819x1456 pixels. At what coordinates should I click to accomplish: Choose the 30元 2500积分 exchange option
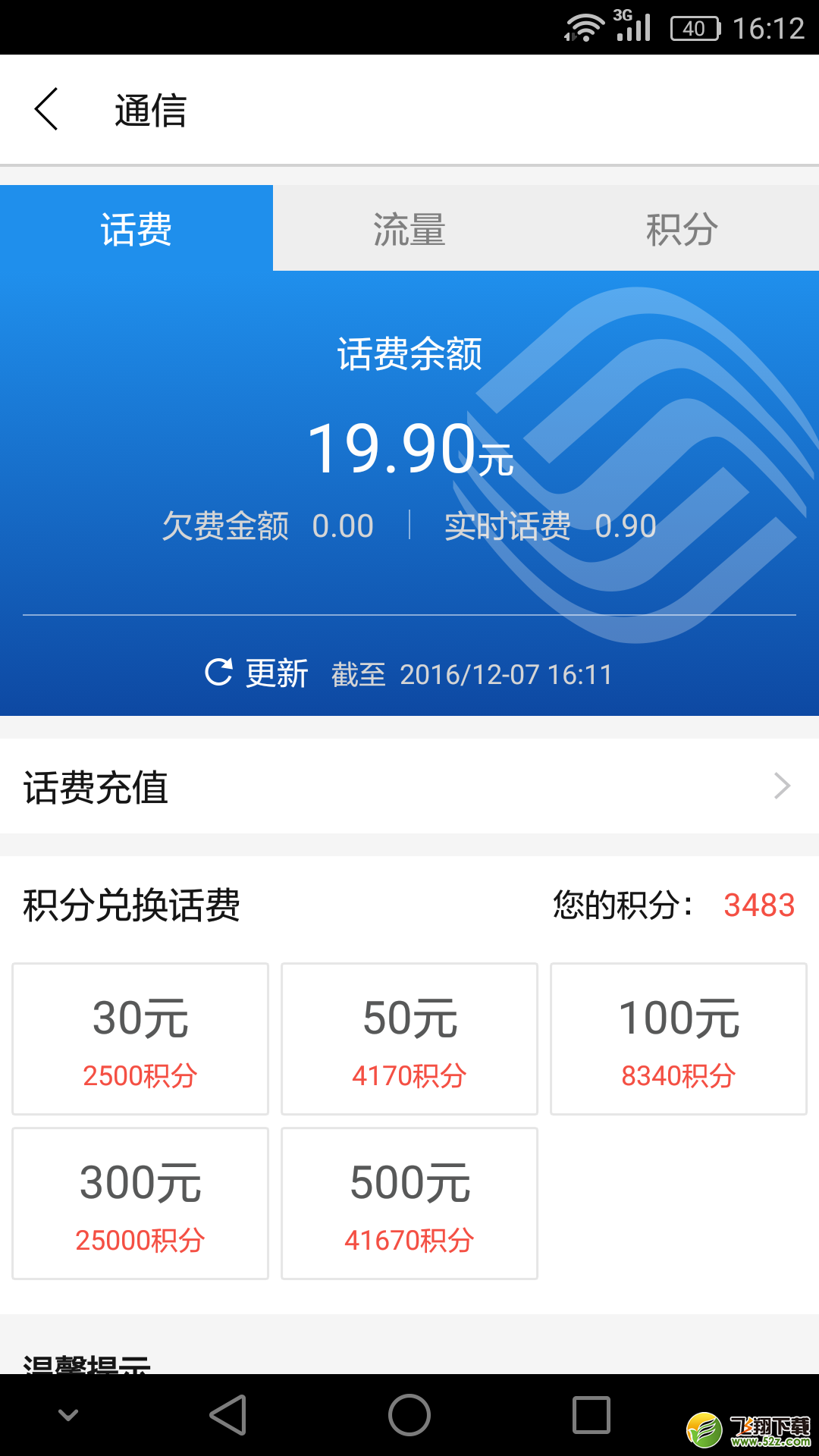140,1039
